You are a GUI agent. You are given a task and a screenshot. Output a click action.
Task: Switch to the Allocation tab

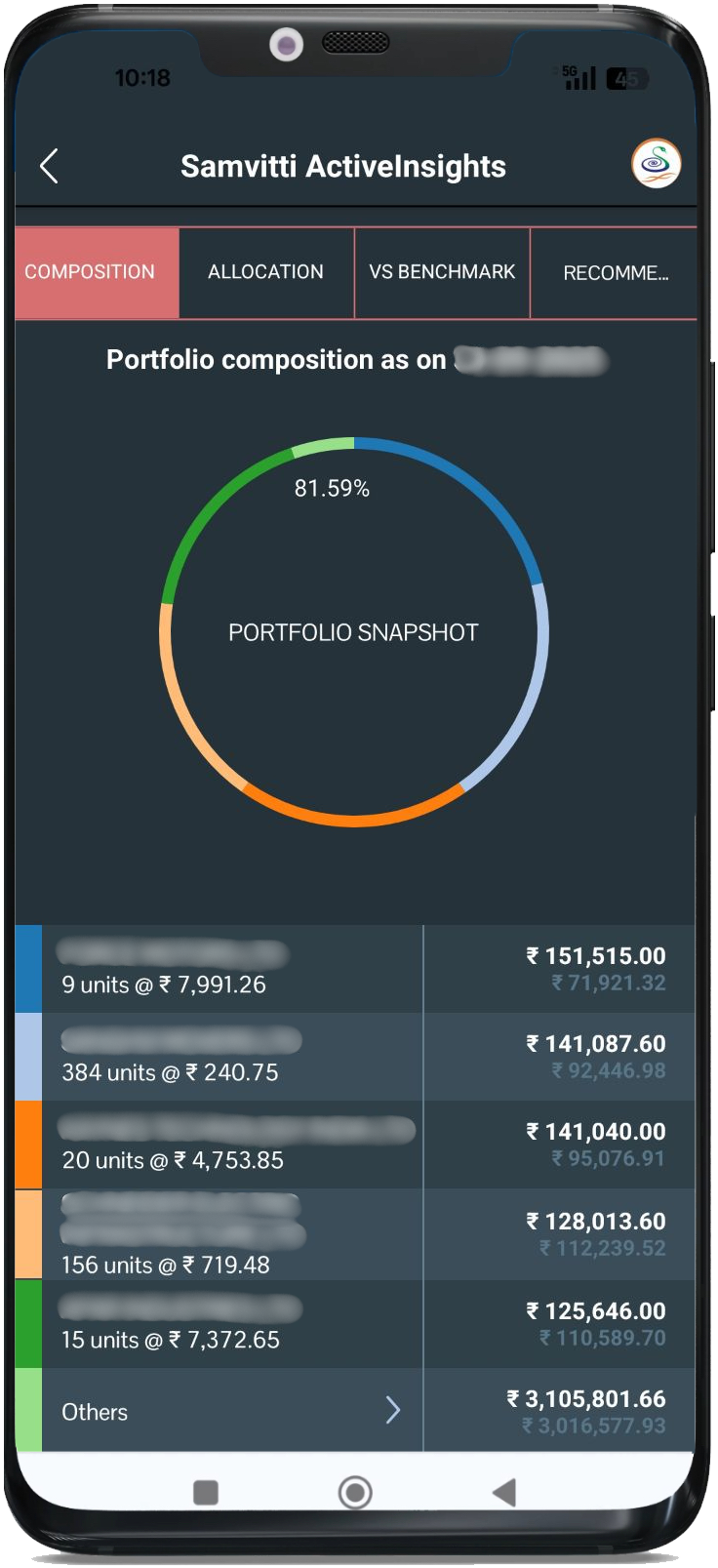[265, 272]
